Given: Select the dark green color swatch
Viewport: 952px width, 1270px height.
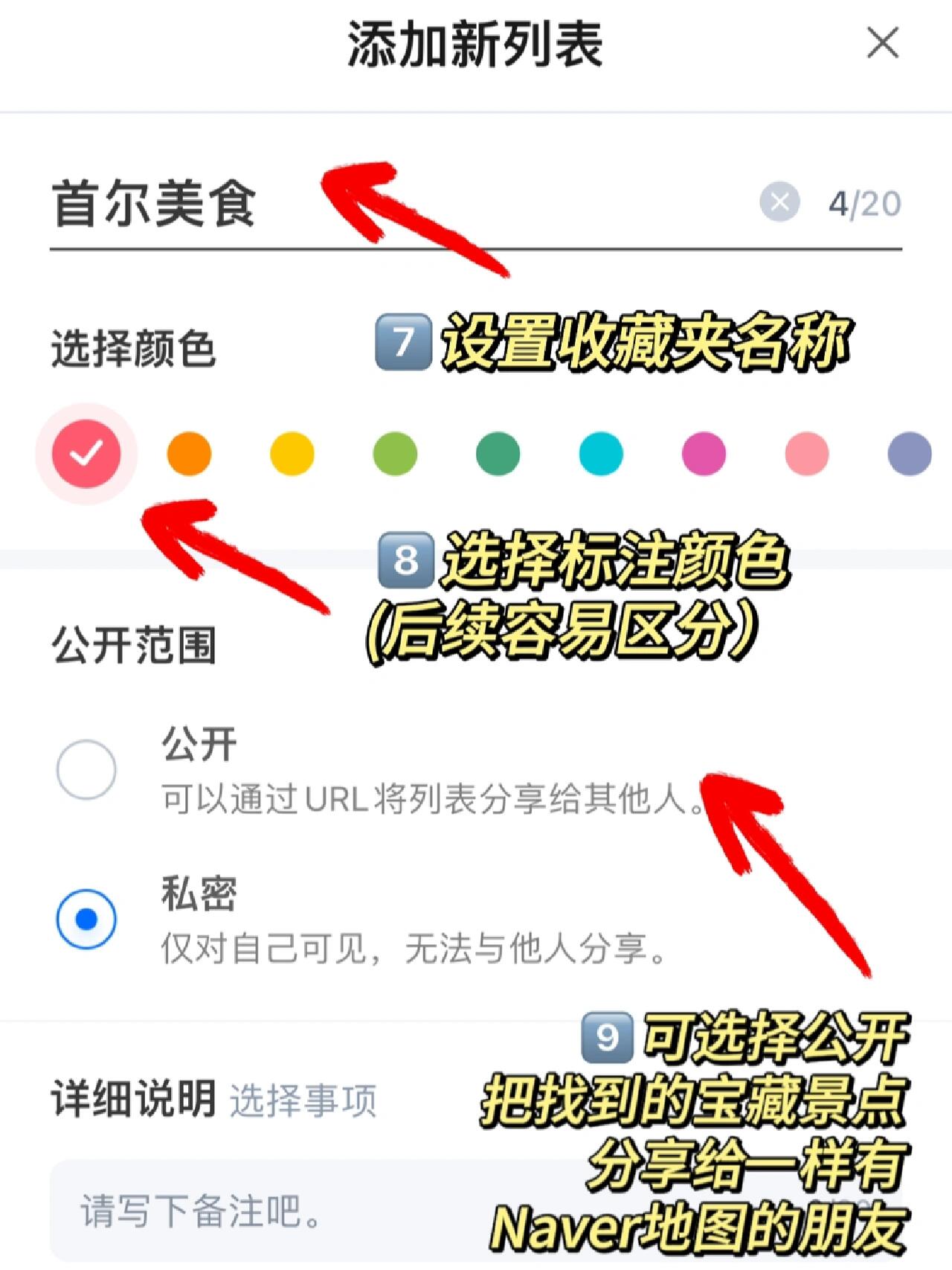Looking at the screenshot, I should (x=498, y=453).
